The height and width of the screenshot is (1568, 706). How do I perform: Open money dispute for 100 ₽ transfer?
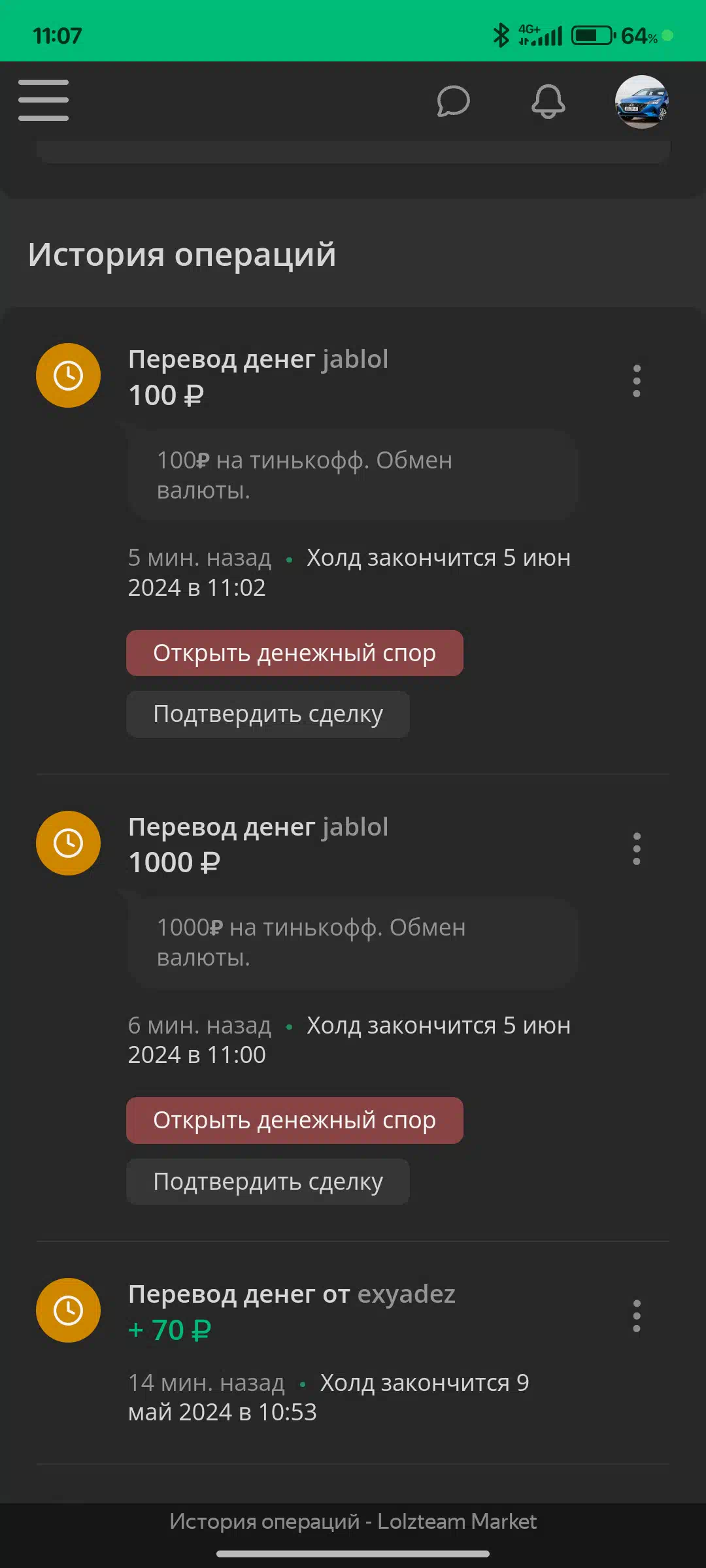coord(294,653)
